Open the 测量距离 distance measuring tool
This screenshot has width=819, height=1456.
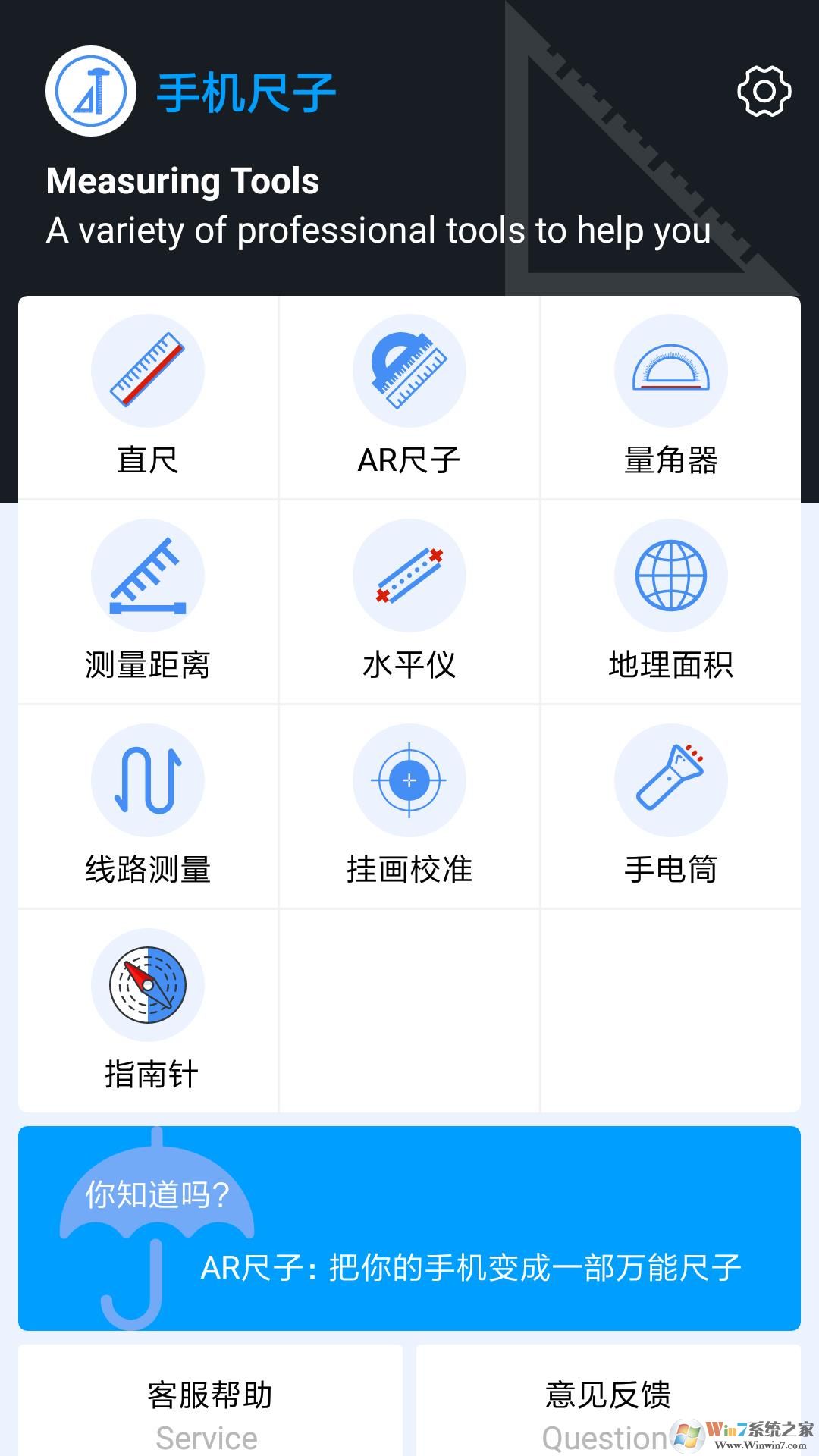(x=148, y=607)
